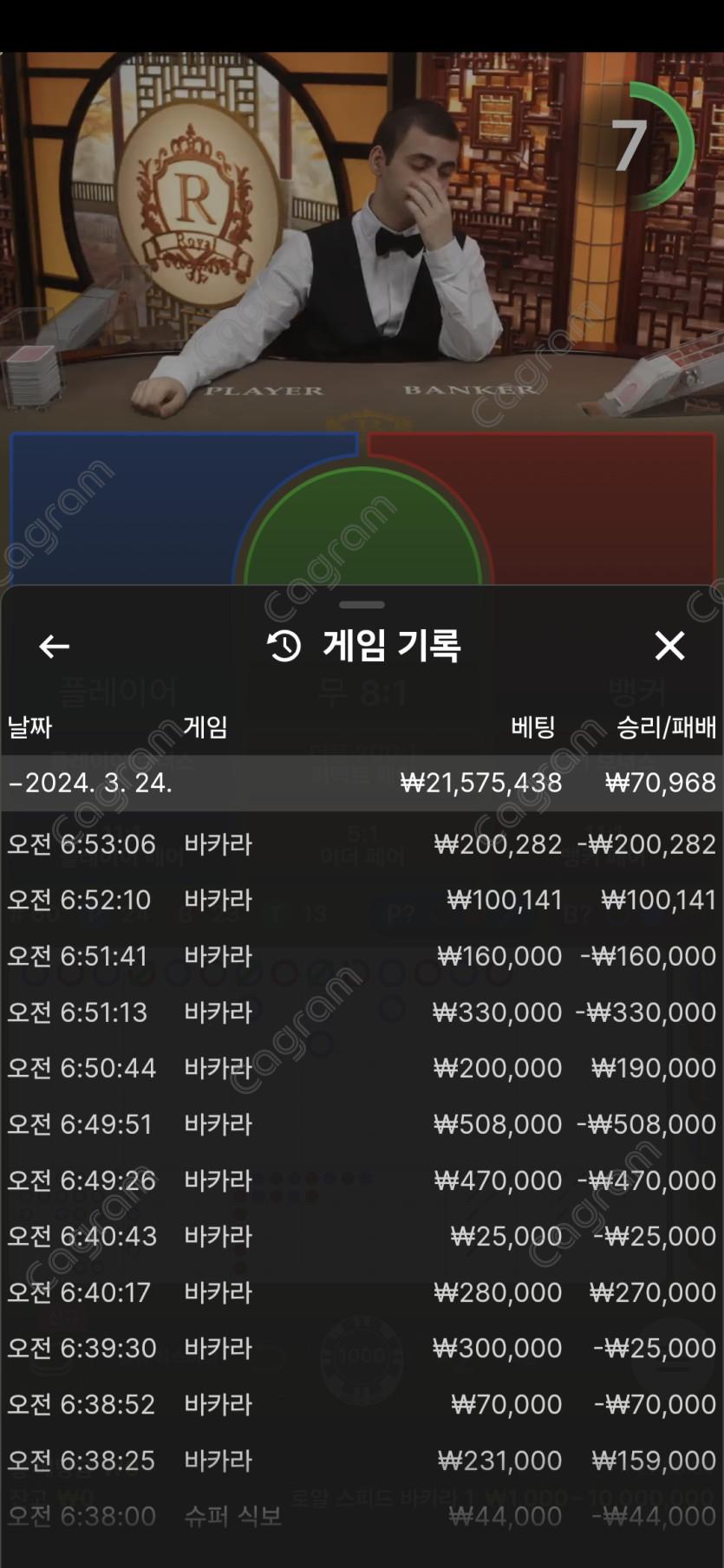Image resolution: width=724 pixels, height=1568 pixels.
Task: Open the 6:50:44 baccarat round
Action: pos(362,1068)
